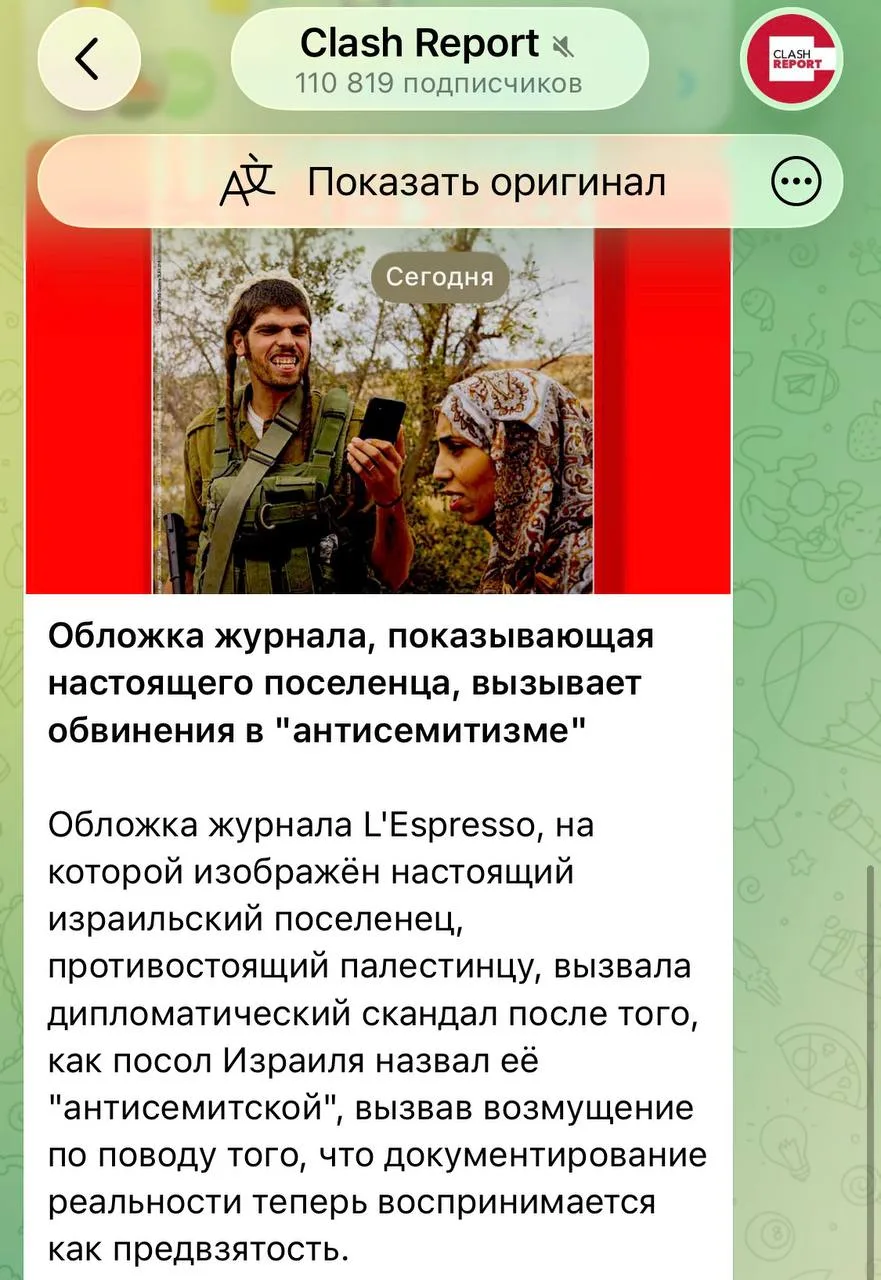Open the Clash Report profile avatar
The image size is (881, 1280).
click(x=790, y=60)
